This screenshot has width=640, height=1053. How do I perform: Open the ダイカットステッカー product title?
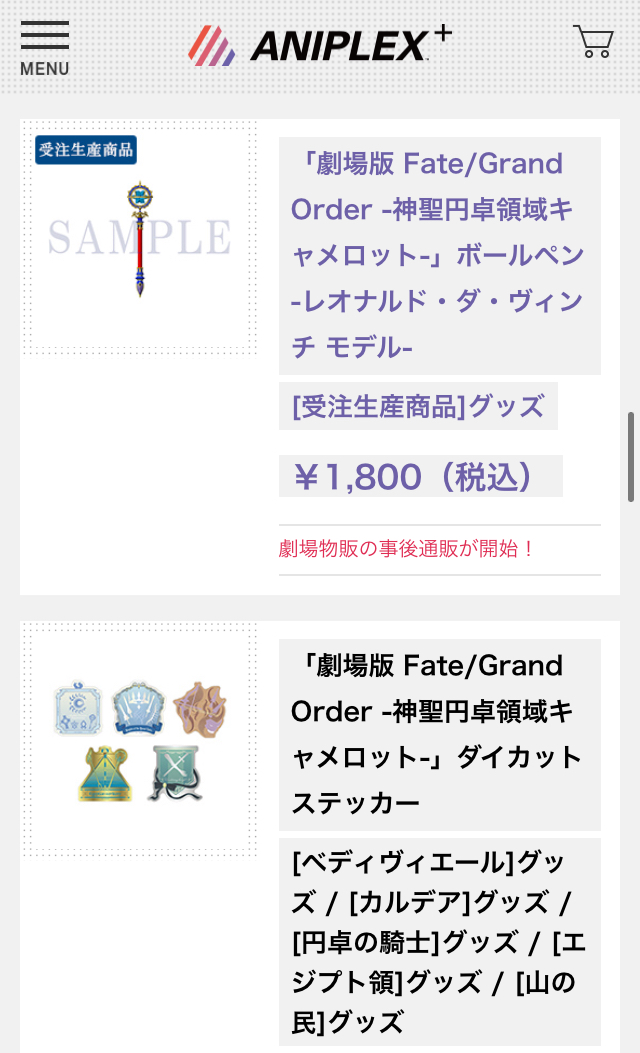click(x=438, y=734)
